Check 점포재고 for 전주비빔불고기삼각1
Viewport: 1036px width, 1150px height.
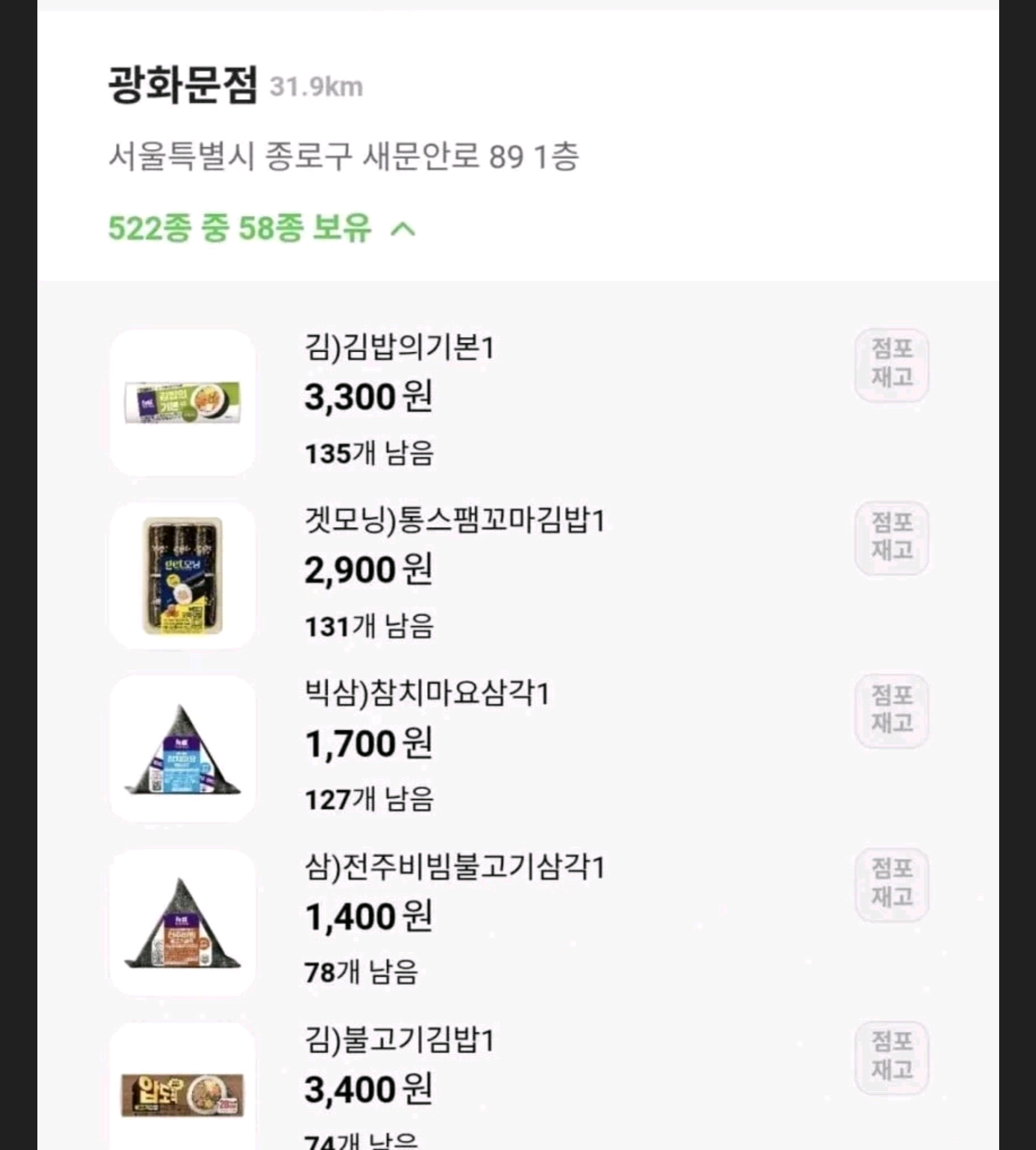891,884
